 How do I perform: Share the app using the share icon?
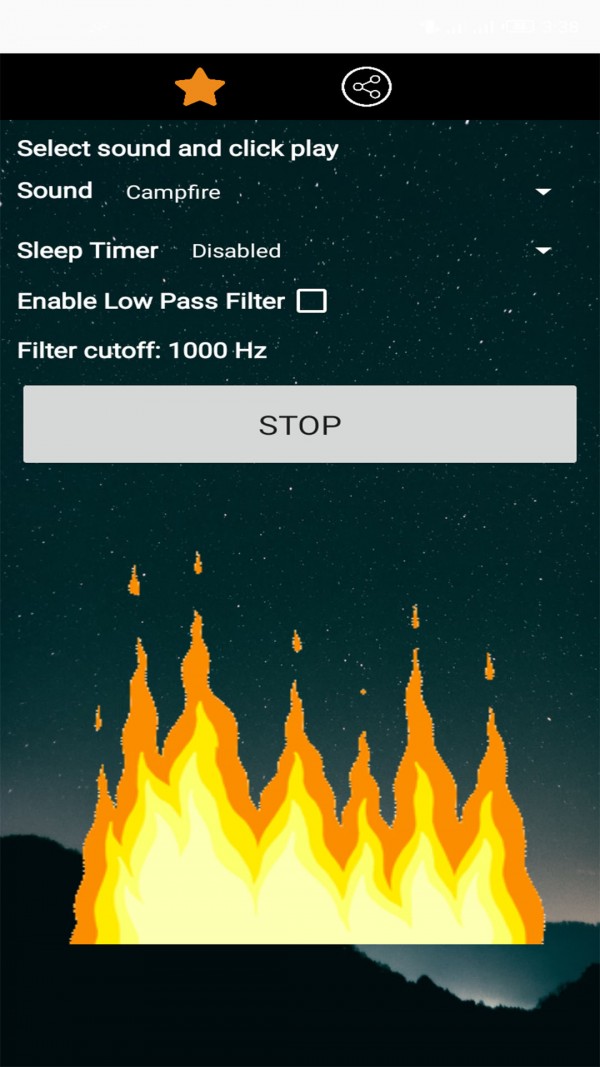tap(366, 88)
